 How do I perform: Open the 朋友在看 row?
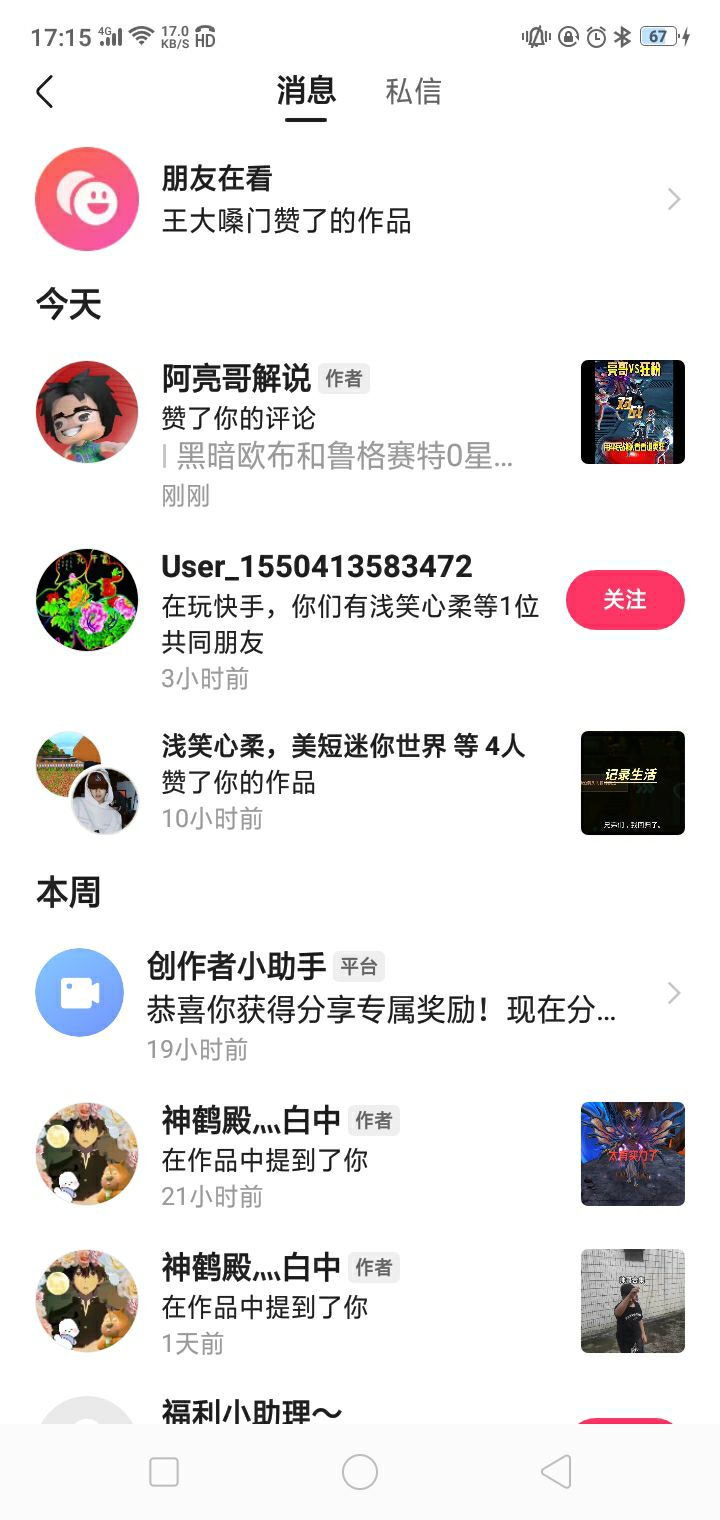(360, 199)
